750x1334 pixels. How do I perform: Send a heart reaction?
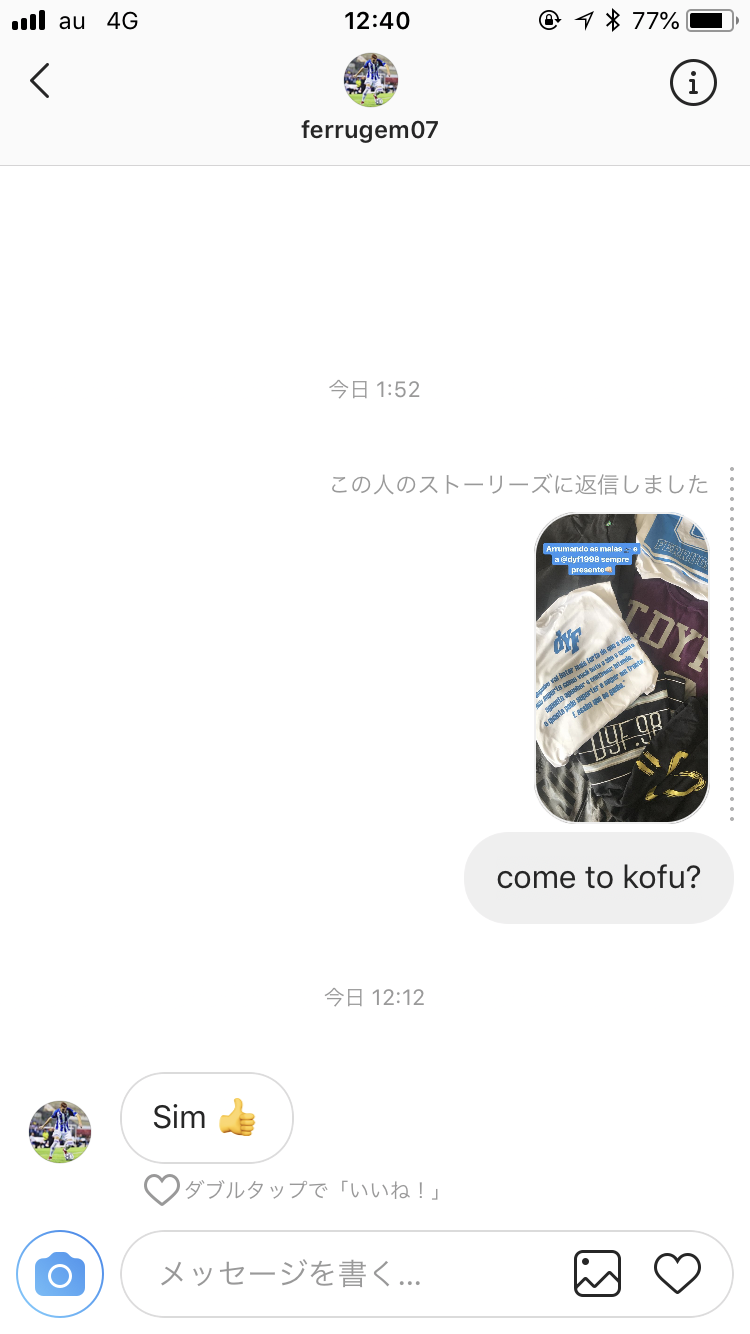[x=677, y=1274]
